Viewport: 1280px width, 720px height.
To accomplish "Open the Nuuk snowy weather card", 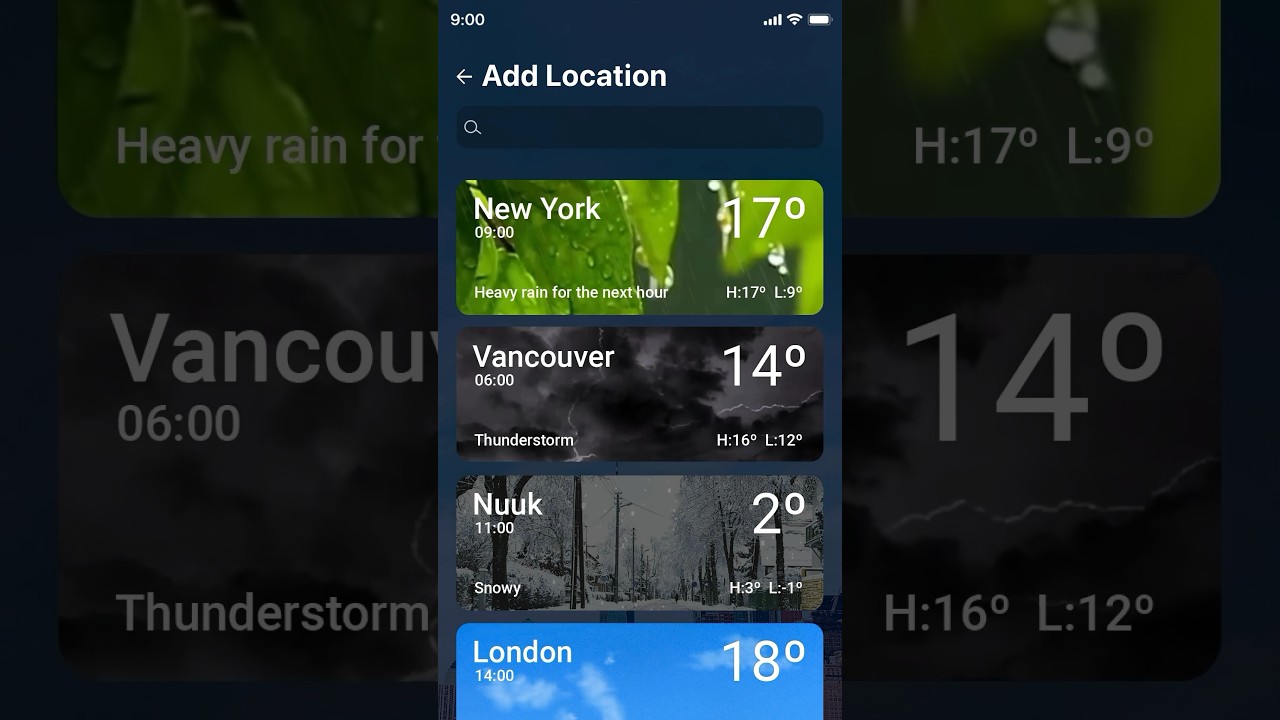I will point(640,542).
